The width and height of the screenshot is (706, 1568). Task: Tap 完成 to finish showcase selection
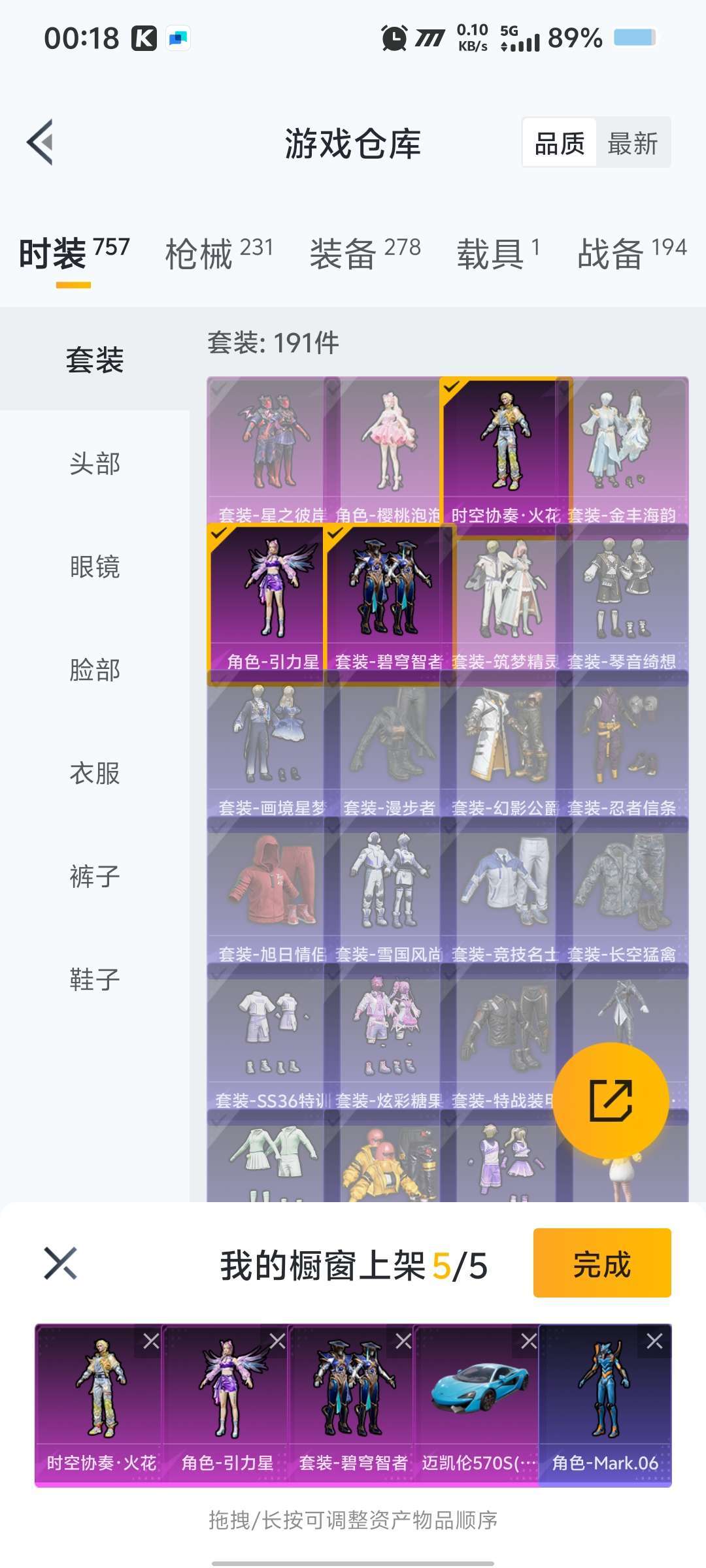coord(602,1262)
